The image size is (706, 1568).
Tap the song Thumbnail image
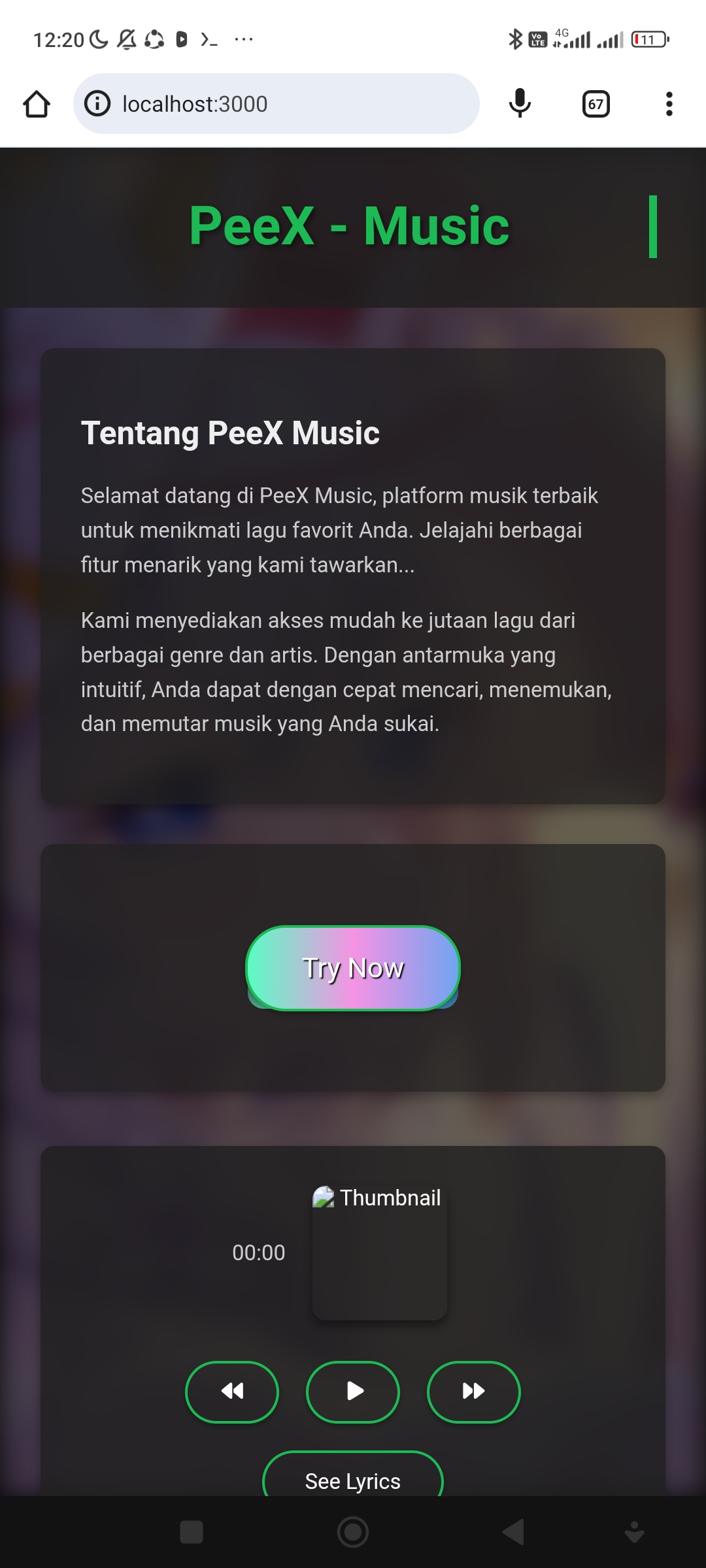(380, 1252)
